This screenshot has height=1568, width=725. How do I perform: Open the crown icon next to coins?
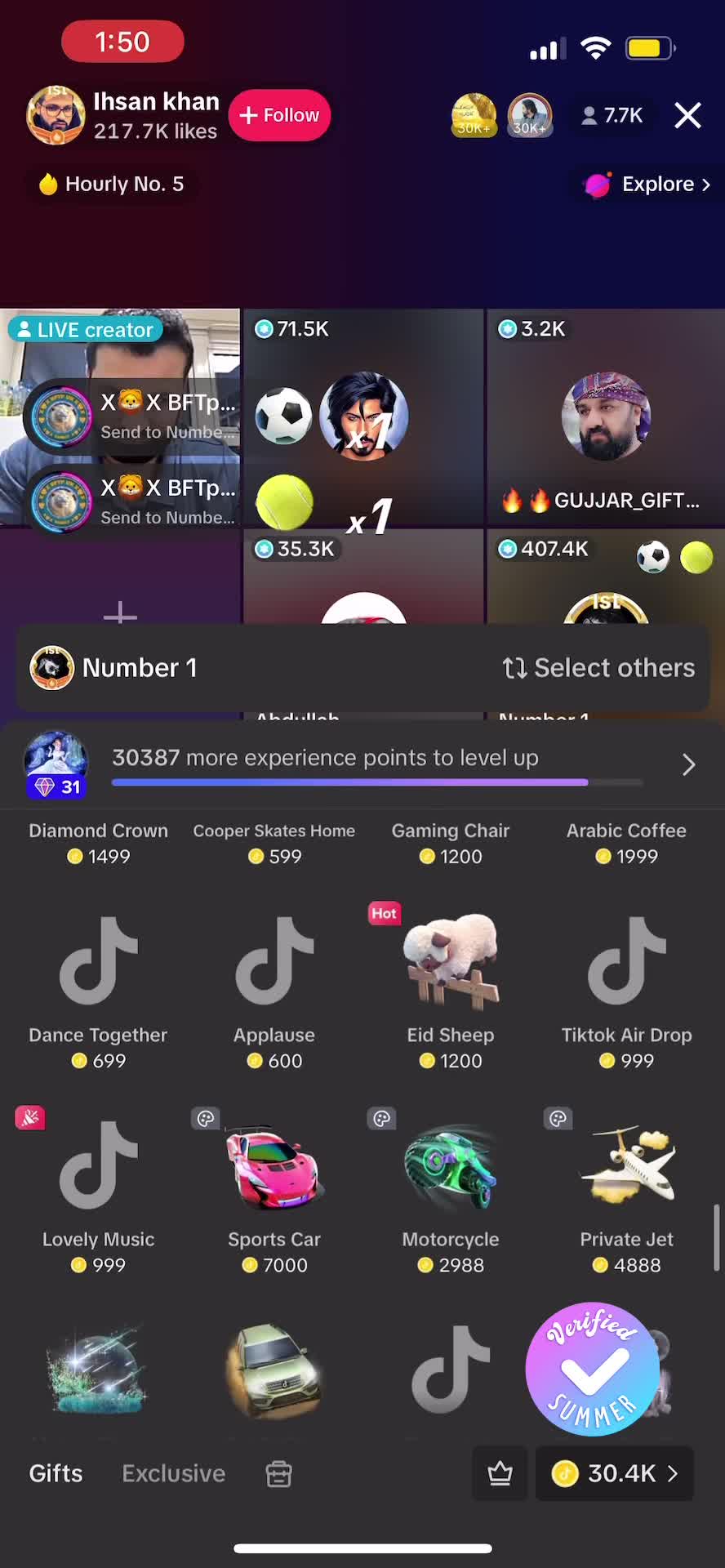pyautogui.click(x=500, y=1473)
